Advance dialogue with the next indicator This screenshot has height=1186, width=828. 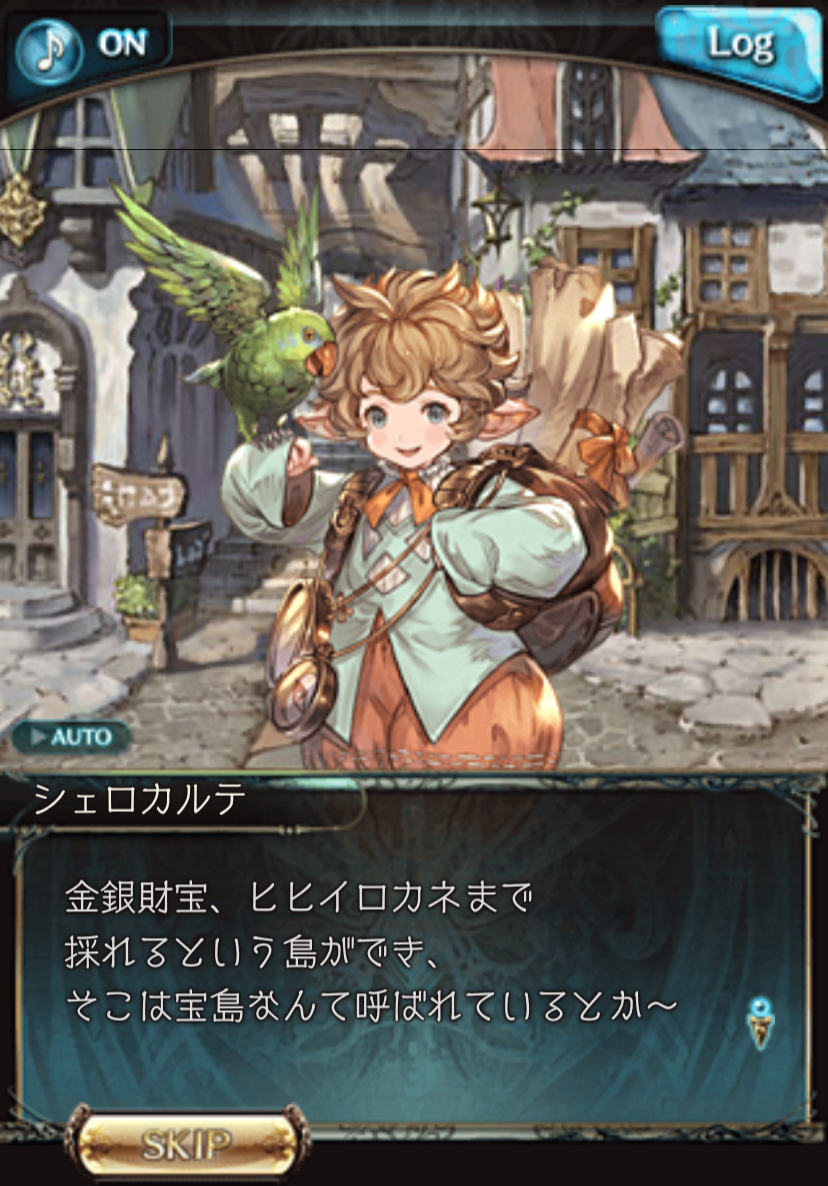pyautogui.click(x=761, y=1021)
